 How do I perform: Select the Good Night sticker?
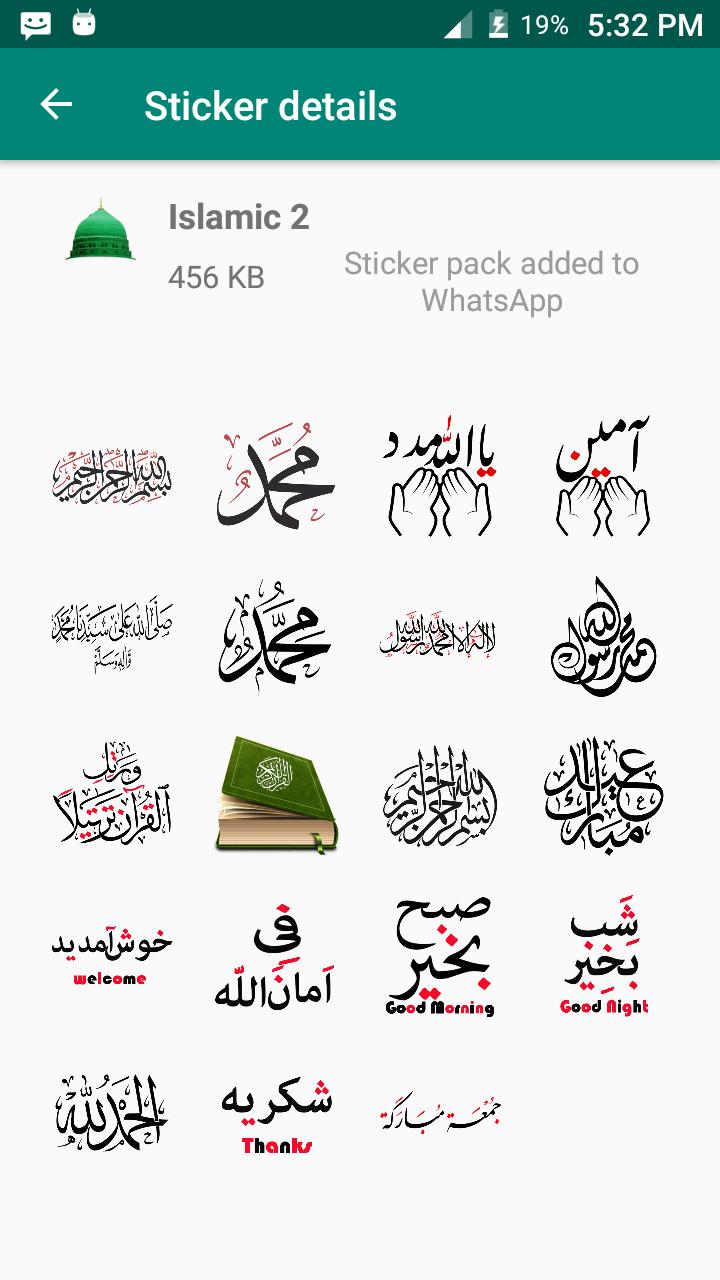pos(604,957)
